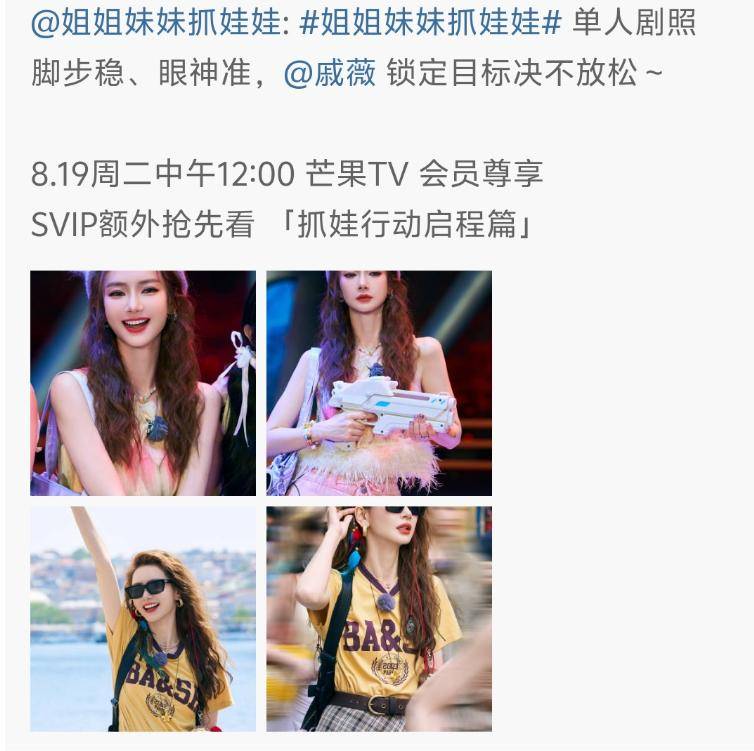Screen dimensions: 754x751
Task: Open the @戚薇 profile mention
Action: [329, 75]
